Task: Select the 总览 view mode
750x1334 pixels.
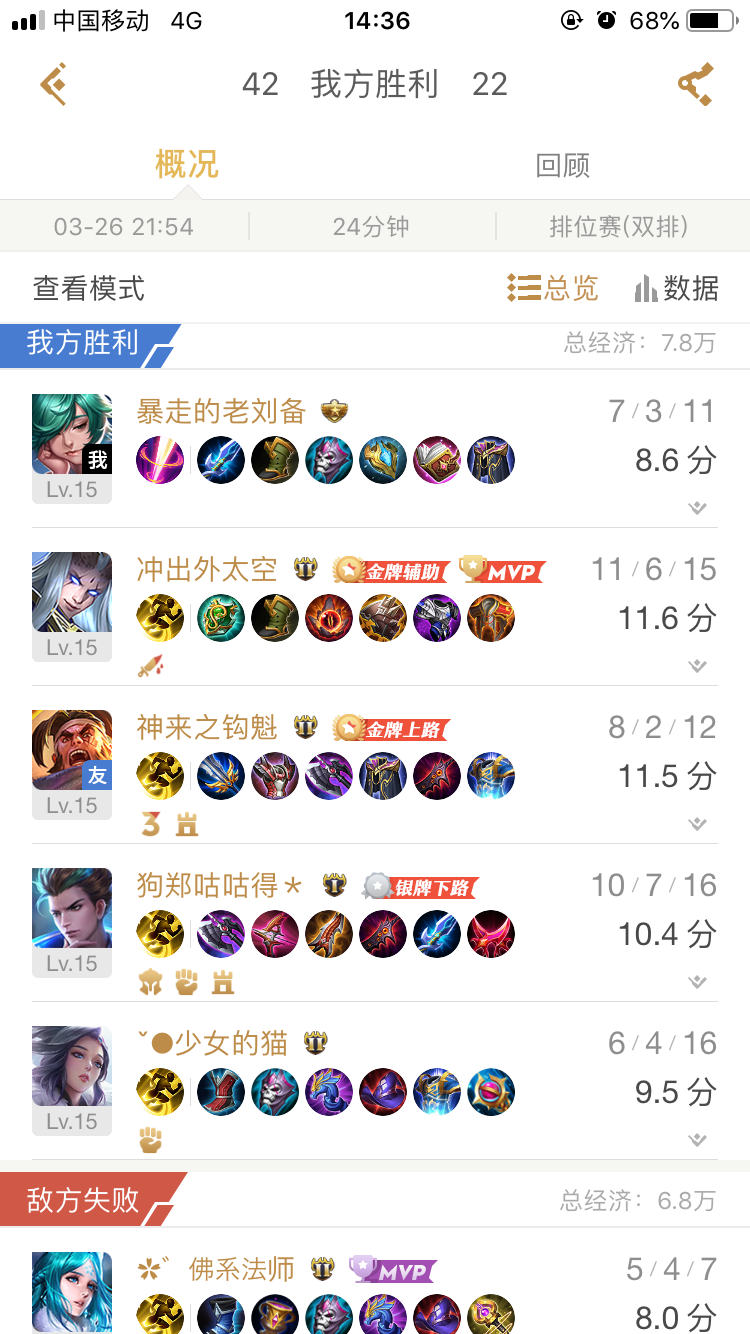Action: [x=553, y=289]
